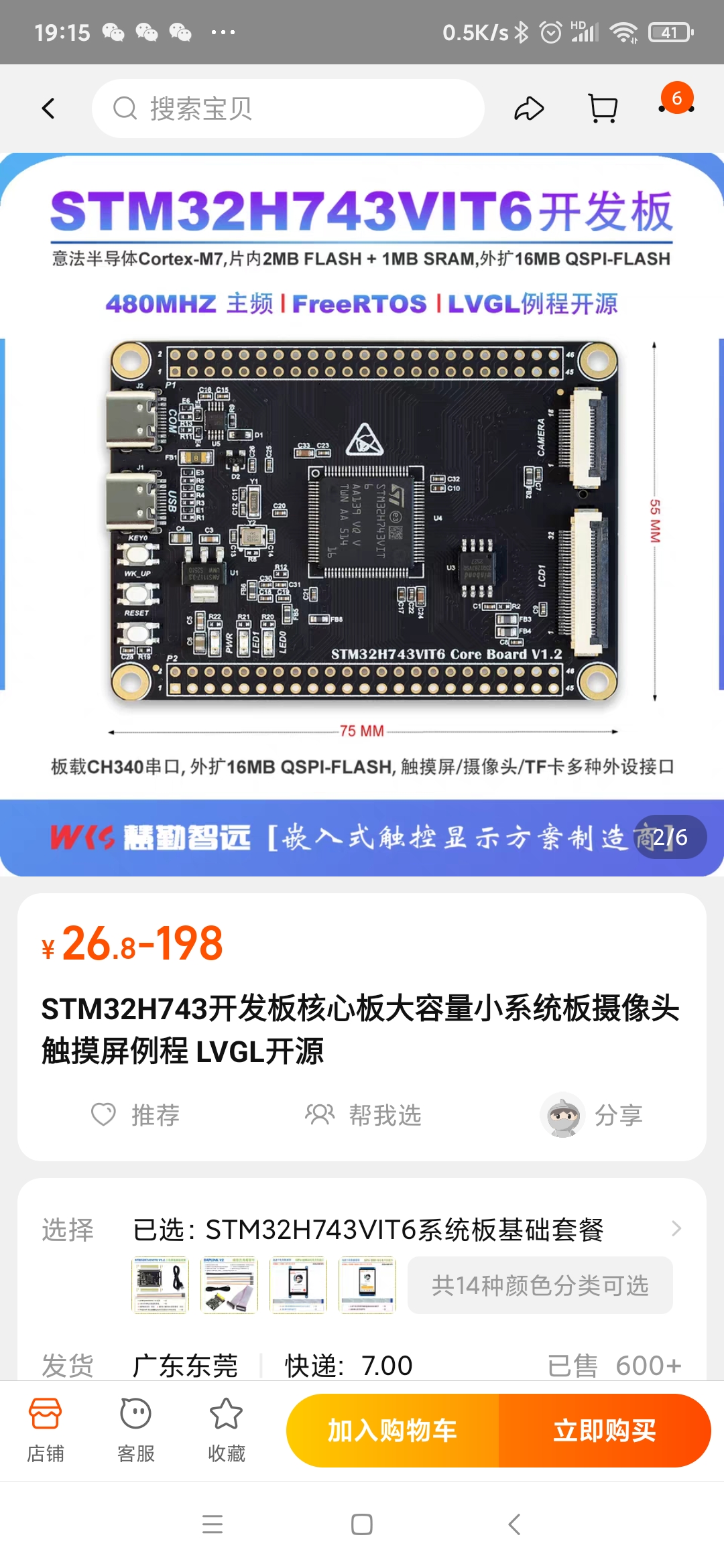Tap 立即购买 to buy now
This screenshot has width=724, height=1568.
(x=605, y=1431)
